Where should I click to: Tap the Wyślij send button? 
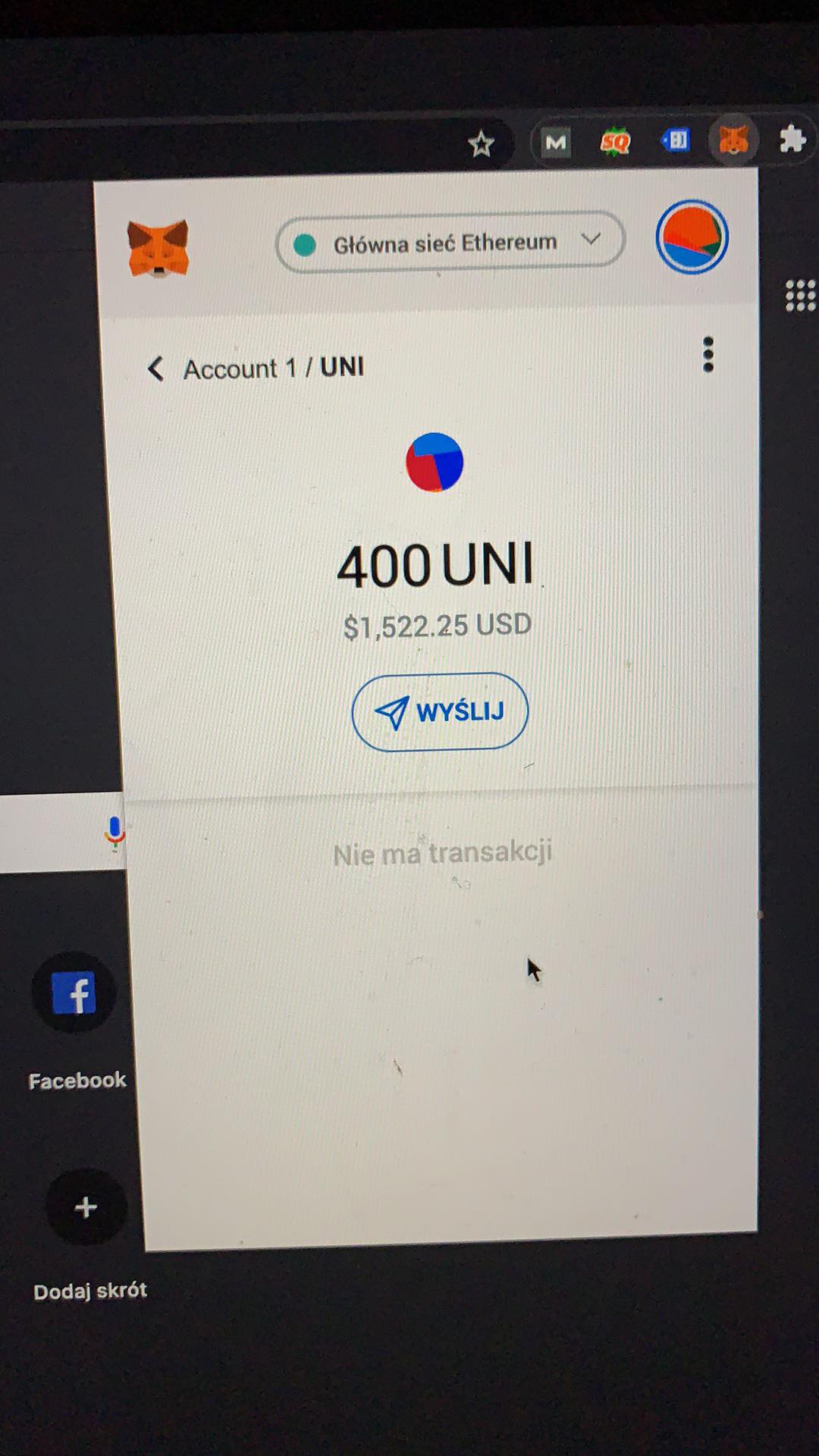[440, 712]
